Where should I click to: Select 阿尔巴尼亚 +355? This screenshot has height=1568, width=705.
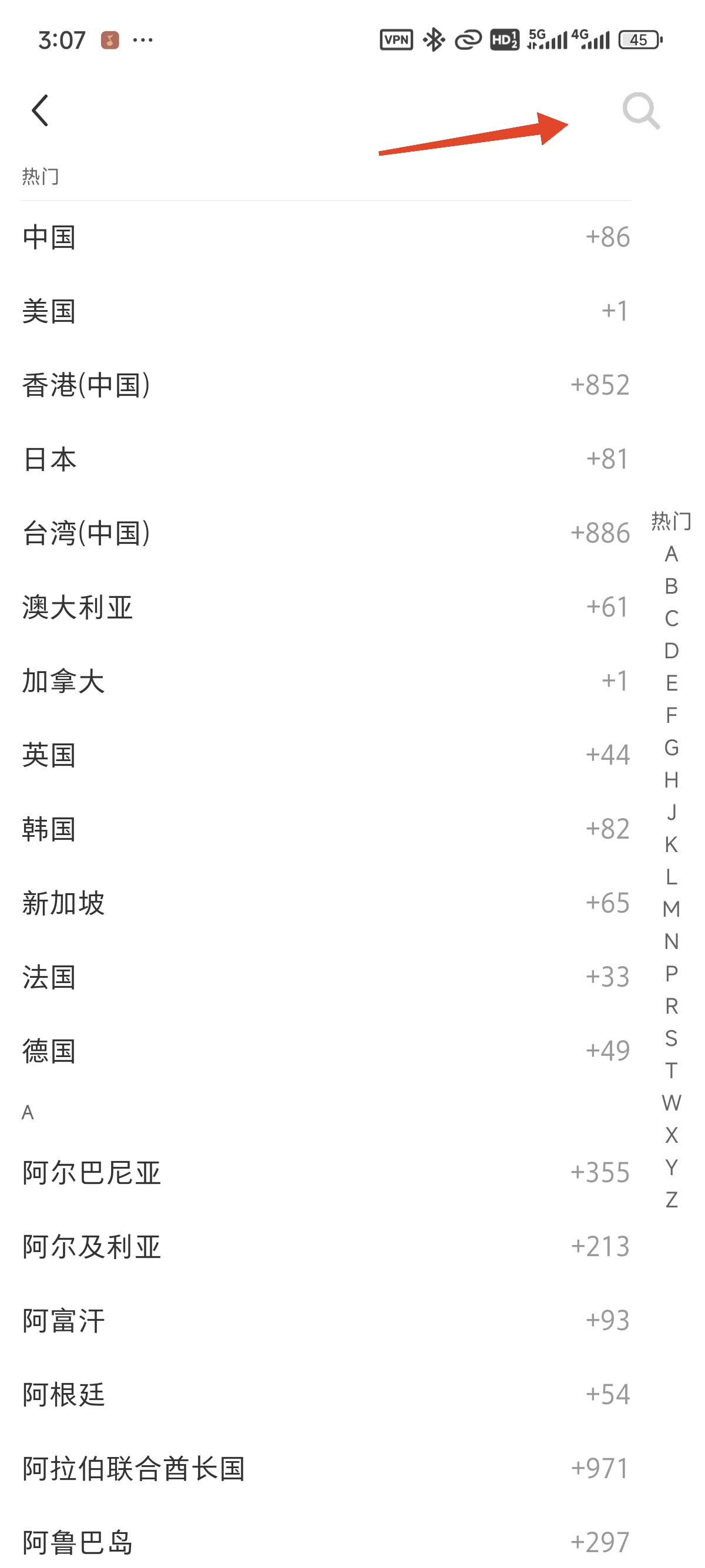click(325, 1172)
